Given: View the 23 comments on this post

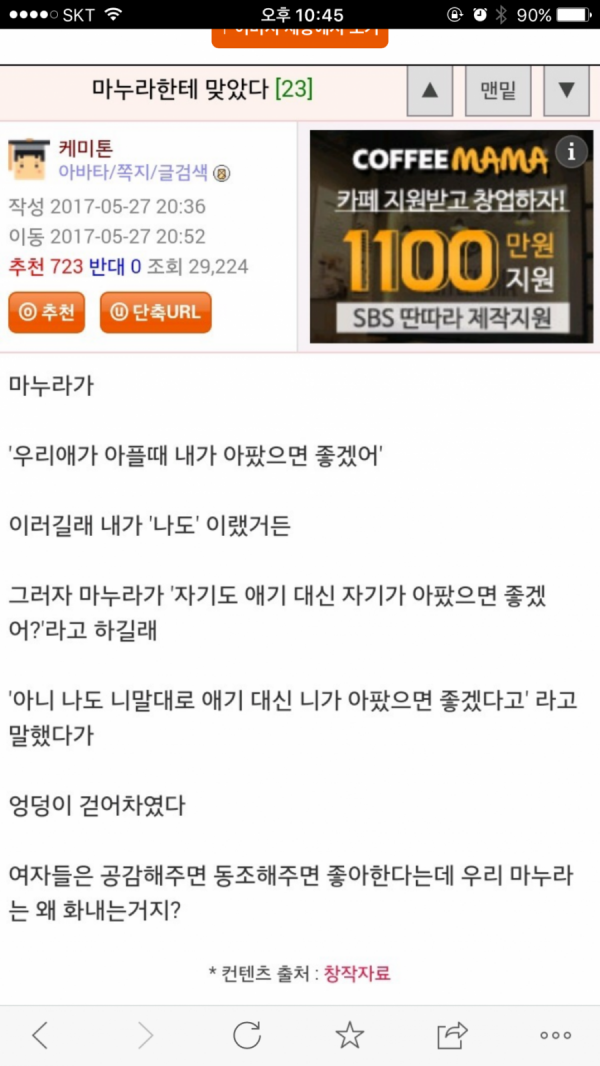Looking at the screenshot, I should pos(294,90).
